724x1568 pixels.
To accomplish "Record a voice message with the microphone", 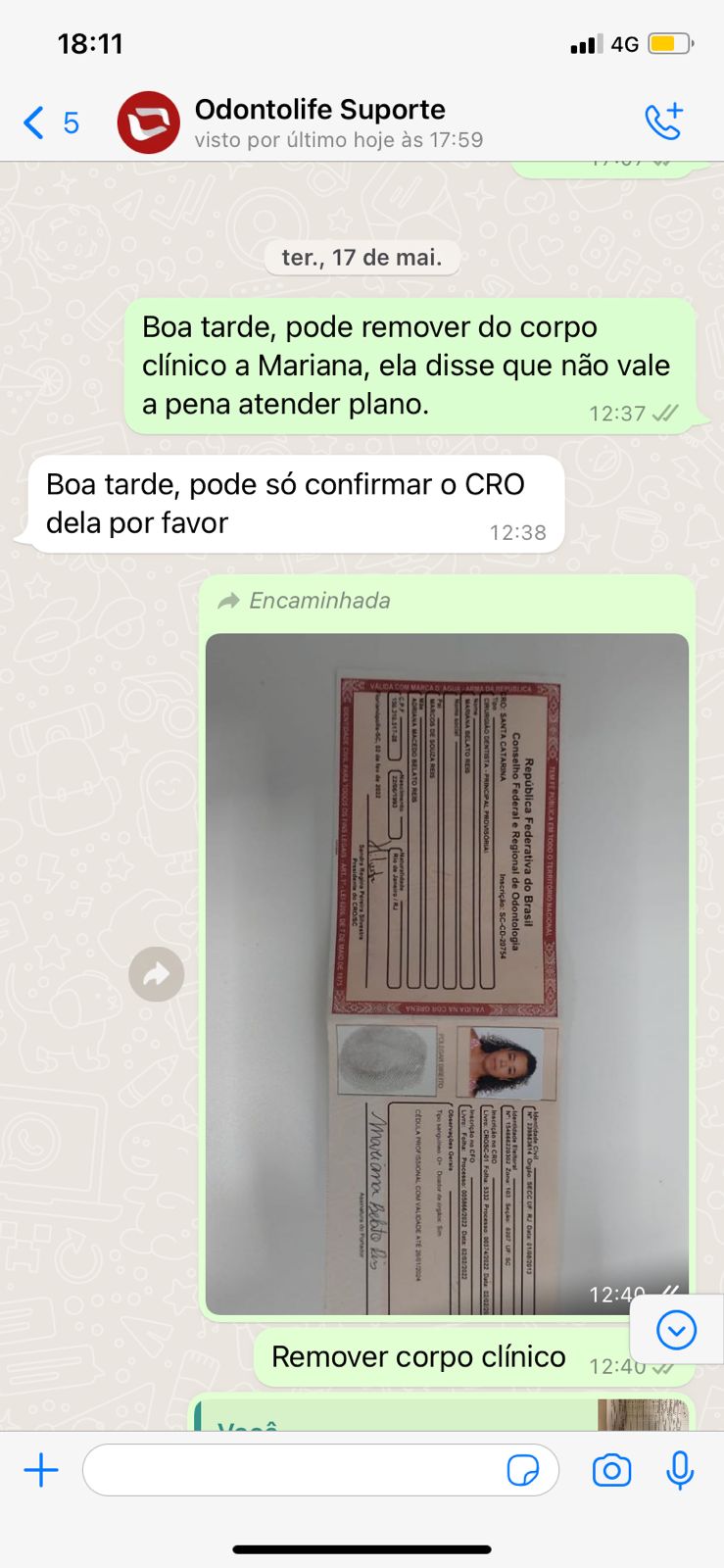I will (680, 1470).
